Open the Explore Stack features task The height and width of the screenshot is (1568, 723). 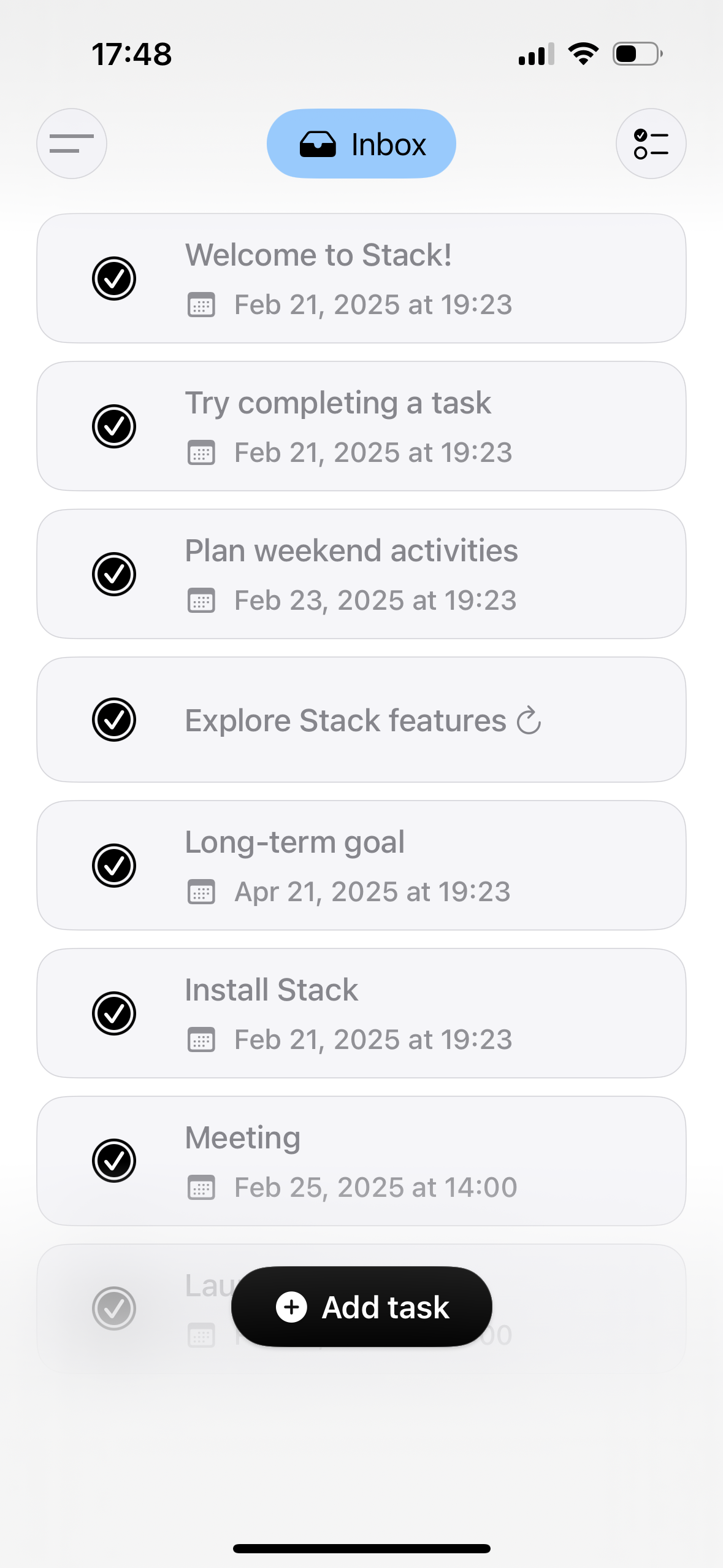pos(361,720)
